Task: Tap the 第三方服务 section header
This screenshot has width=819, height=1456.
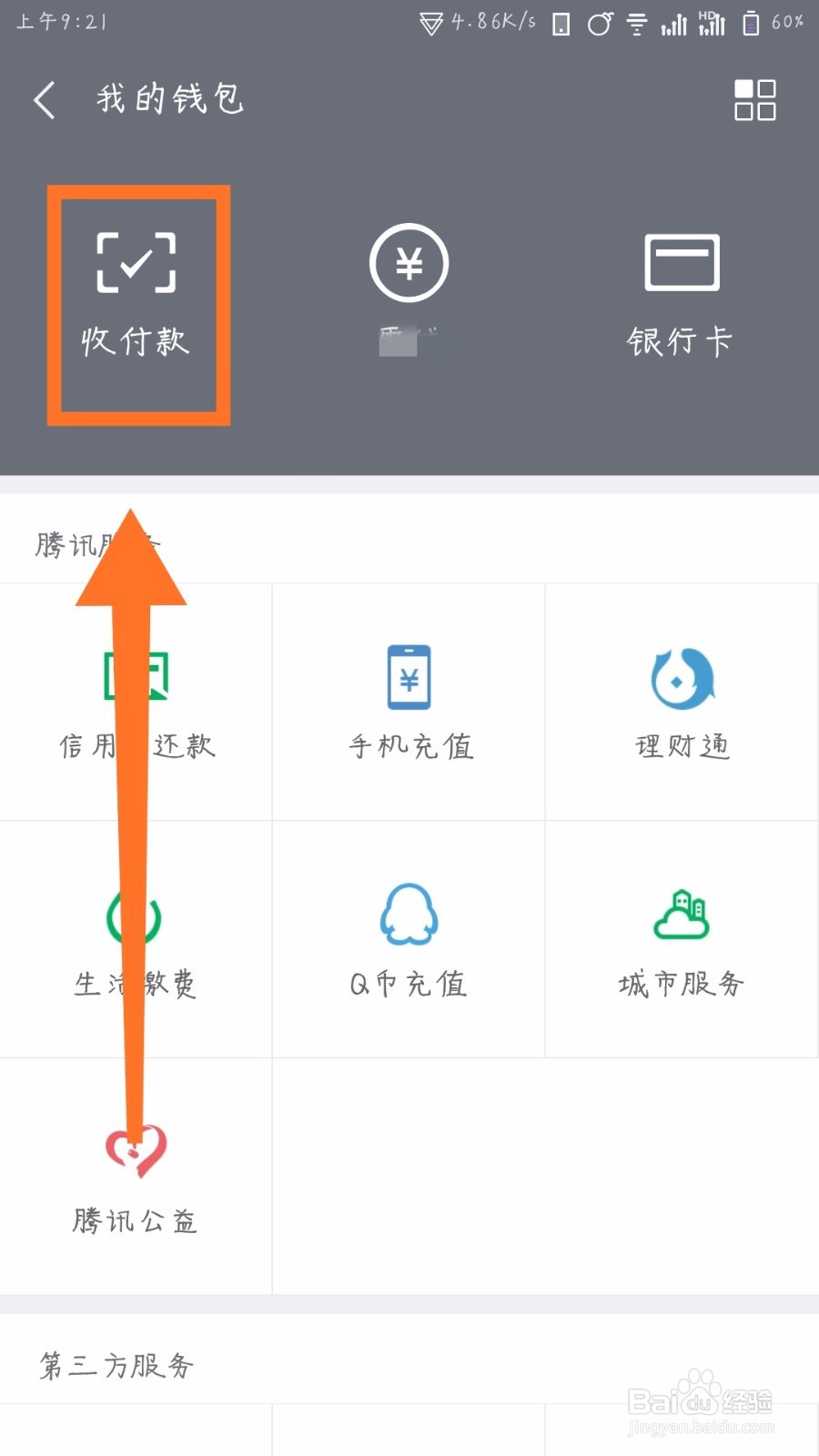Action: pos(116,1363)
